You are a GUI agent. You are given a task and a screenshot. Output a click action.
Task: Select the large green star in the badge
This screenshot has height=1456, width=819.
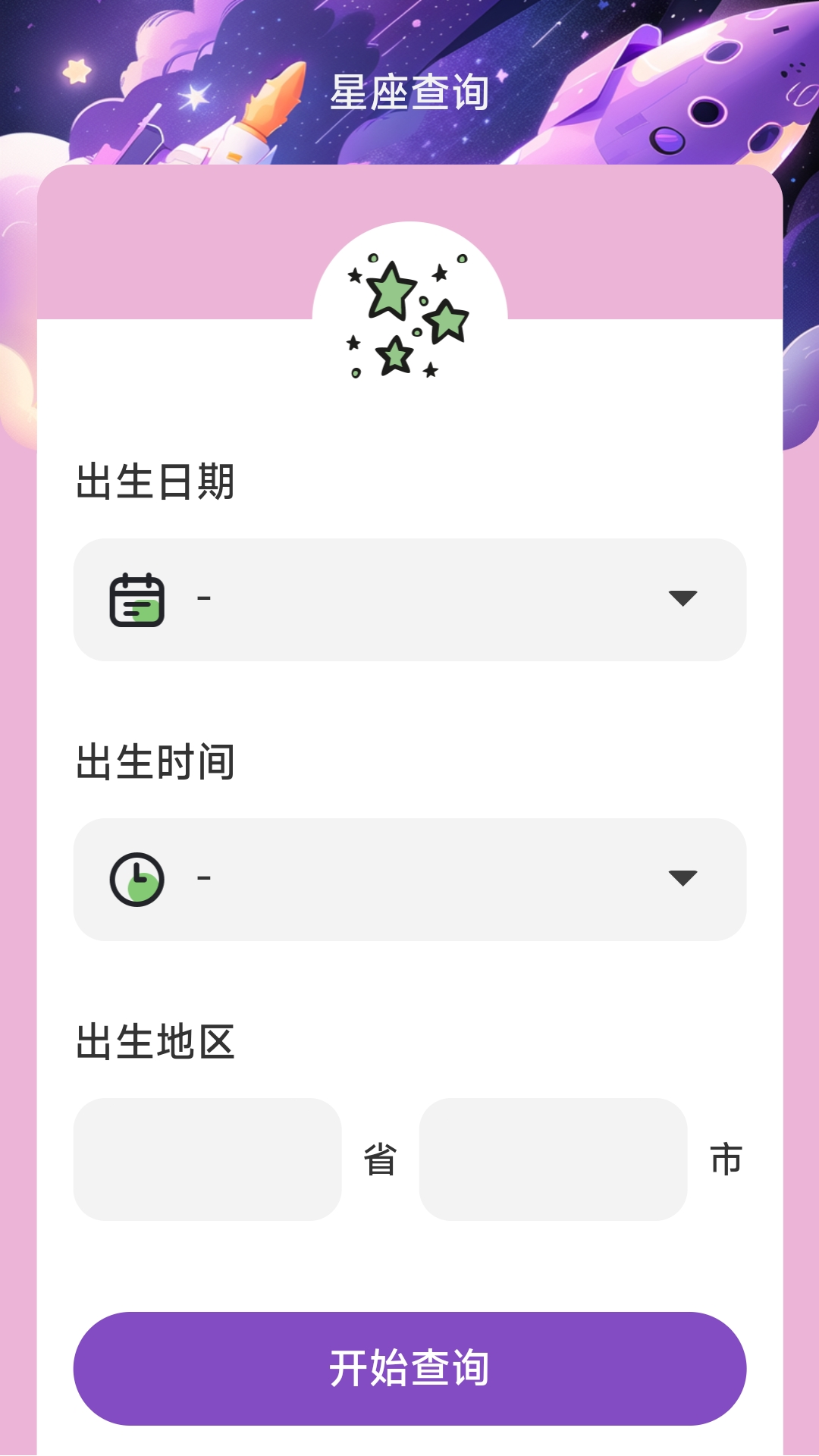[x=391, y=296]
